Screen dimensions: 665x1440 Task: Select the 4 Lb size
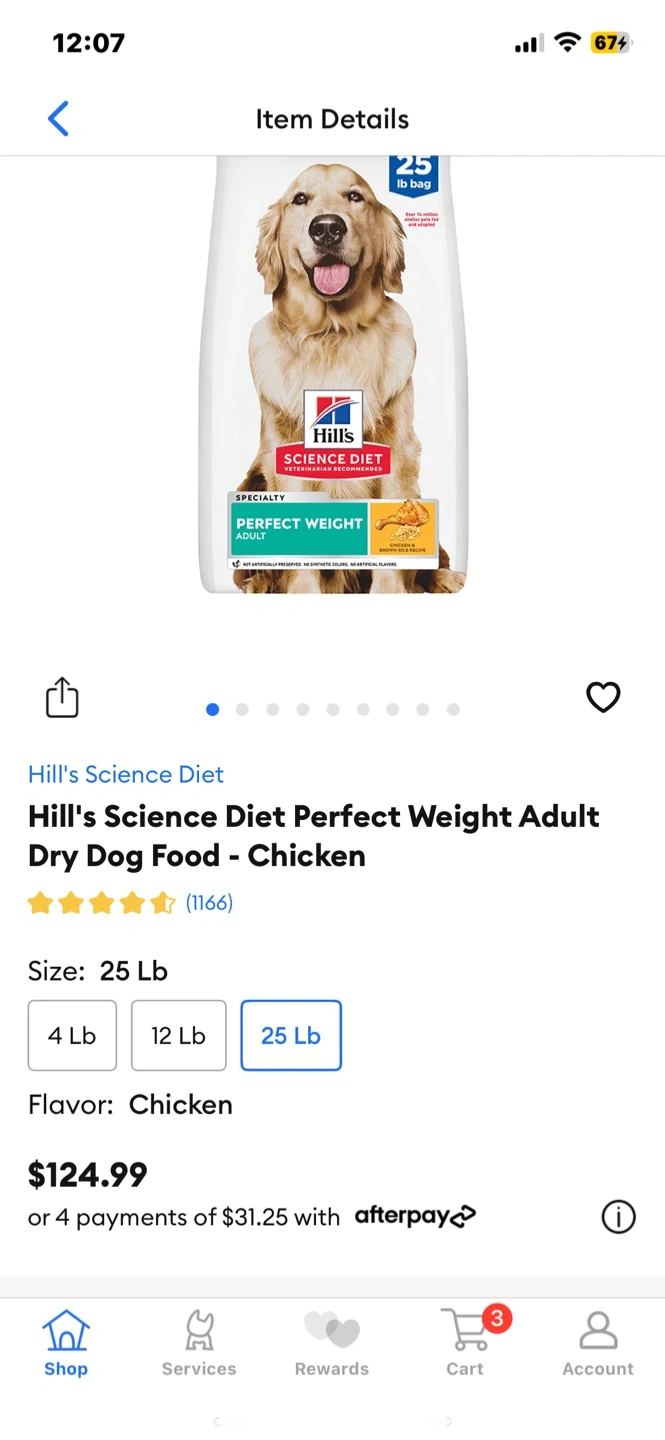(72, 1036)
